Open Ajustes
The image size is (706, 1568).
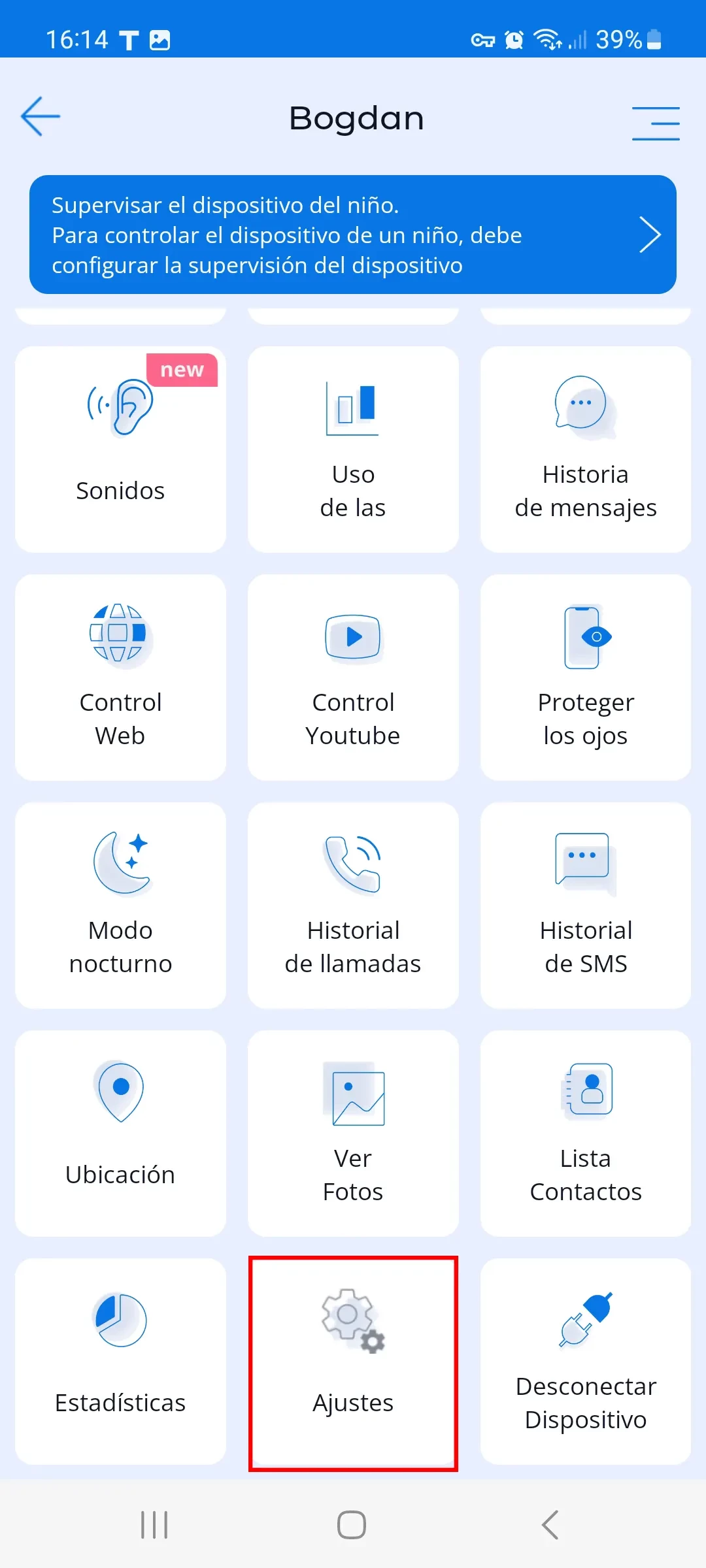(x=353, y=1363)
